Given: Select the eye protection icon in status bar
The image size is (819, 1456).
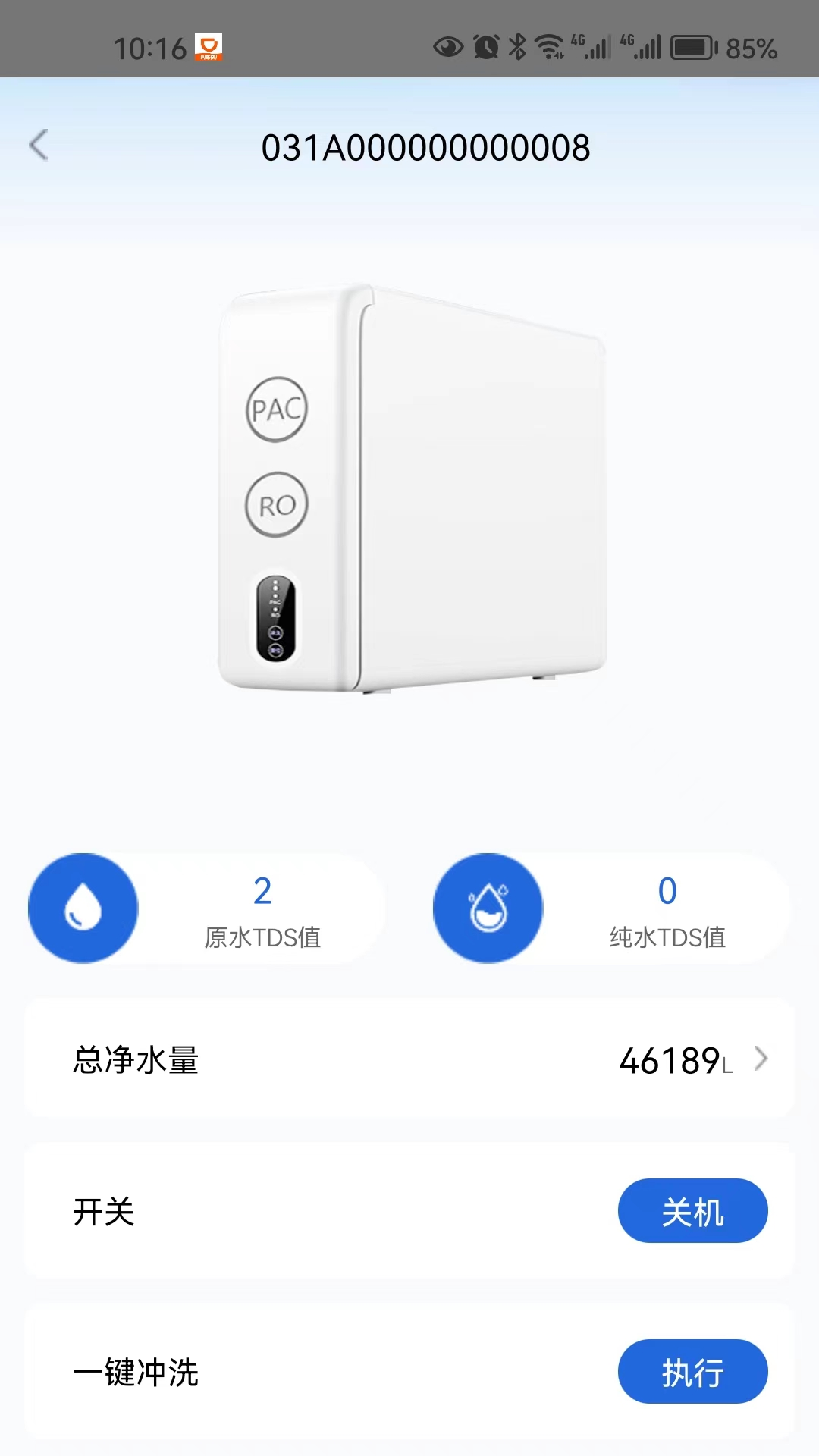Looking at the screenshot, I should coord(448,47).
